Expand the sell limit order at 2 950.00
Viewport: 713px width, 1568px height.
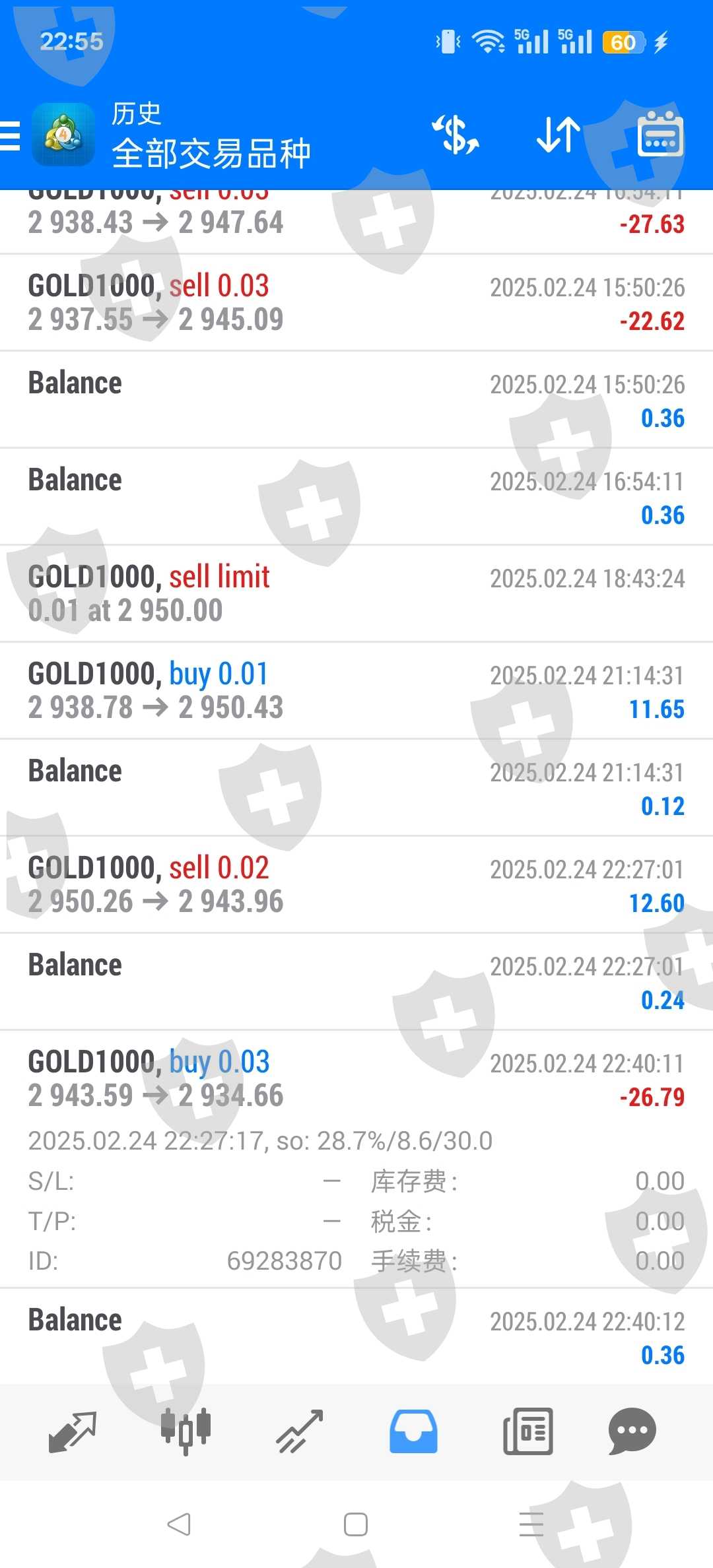point(356,593)
